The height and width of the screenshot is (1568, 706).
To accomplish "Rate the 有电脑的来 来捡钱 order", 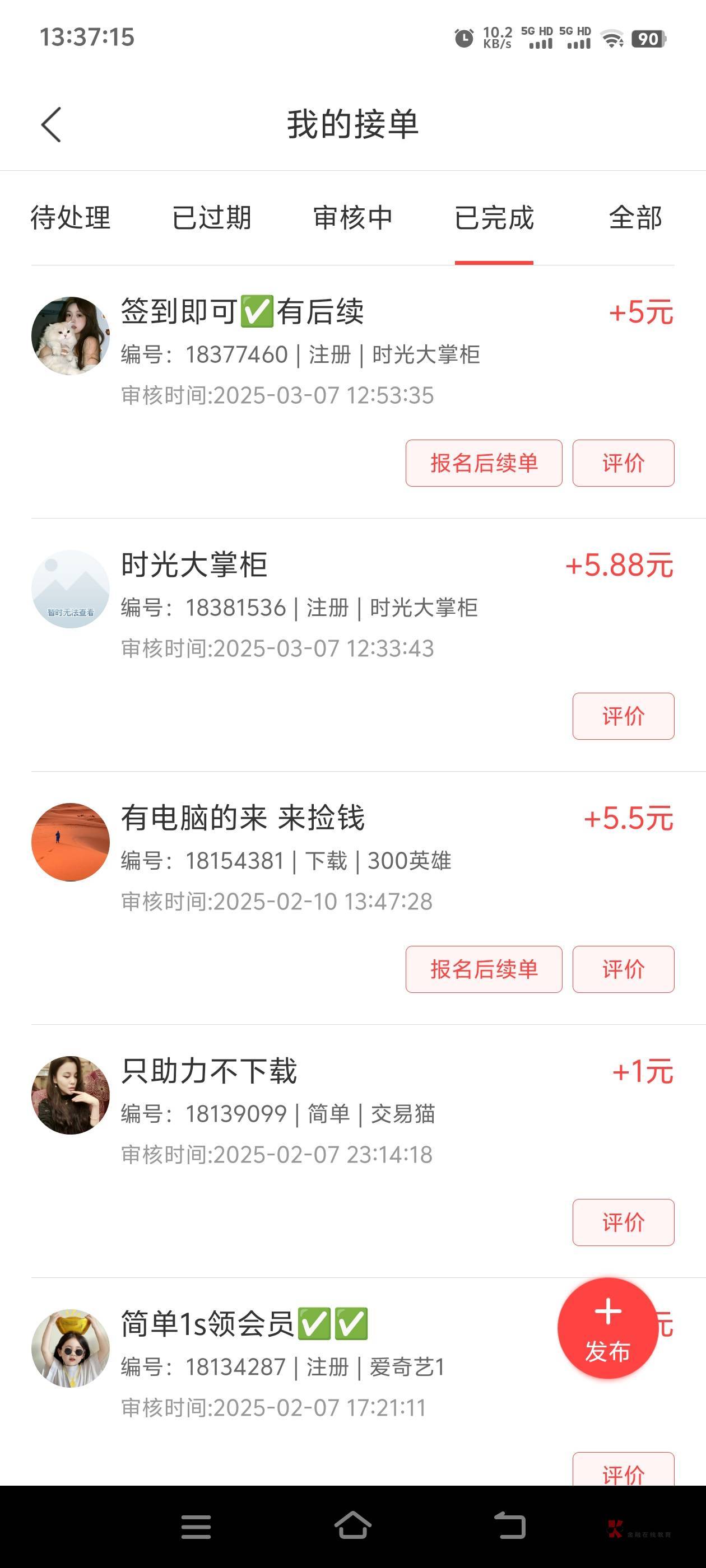I will point(623,970).
